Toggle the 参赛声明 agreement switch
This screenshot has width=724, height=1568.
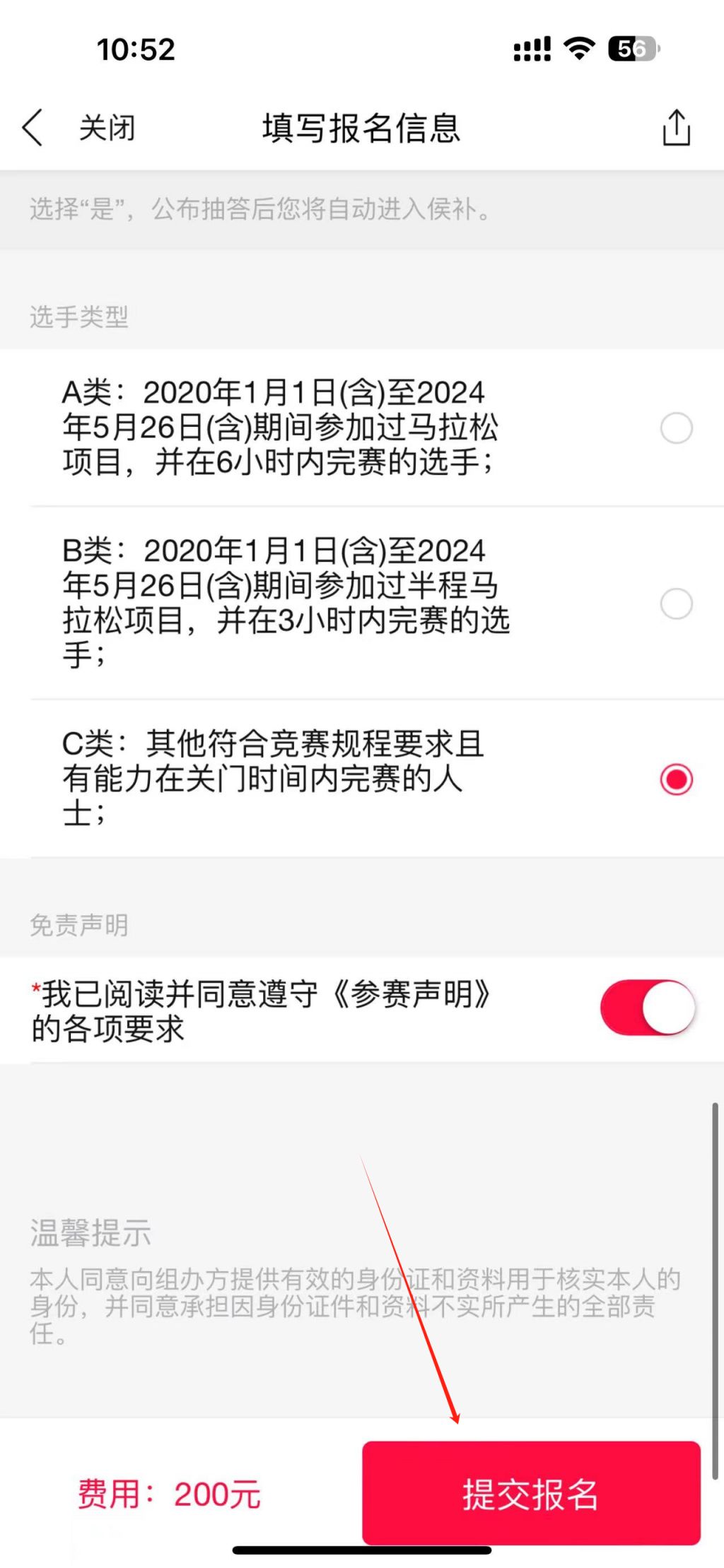pyautogui.click(x=648, y=1008)
